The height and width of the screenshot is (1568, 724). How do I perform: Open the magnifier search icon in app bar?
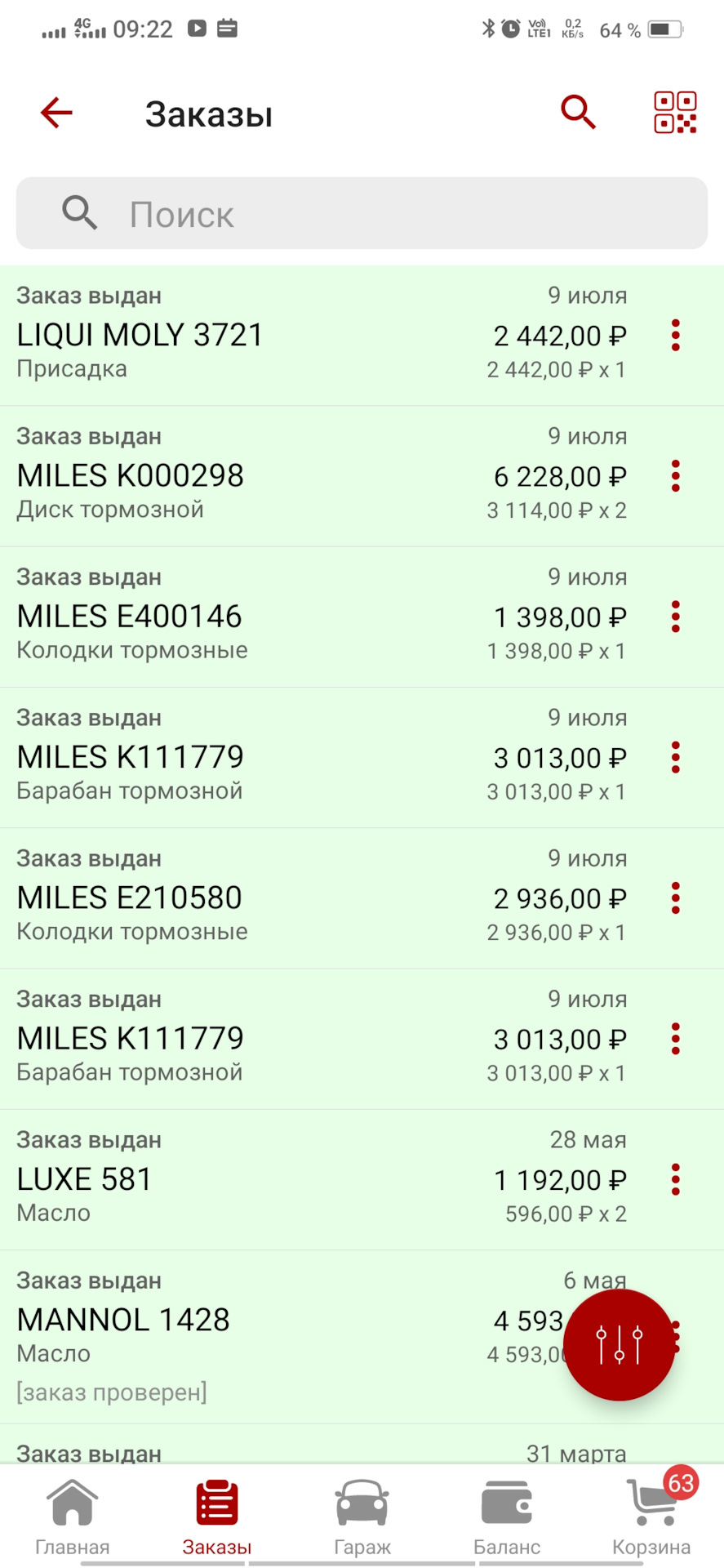(x=578, y=113)
